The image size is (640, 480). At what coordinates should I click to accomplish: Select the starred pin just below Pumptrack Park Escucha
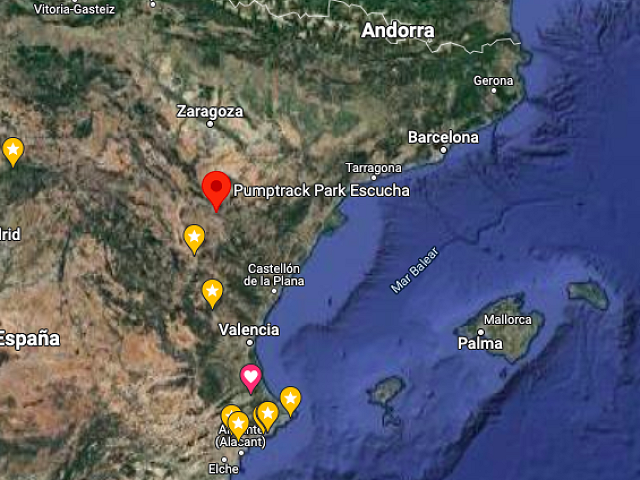click(x=194, y=238)
